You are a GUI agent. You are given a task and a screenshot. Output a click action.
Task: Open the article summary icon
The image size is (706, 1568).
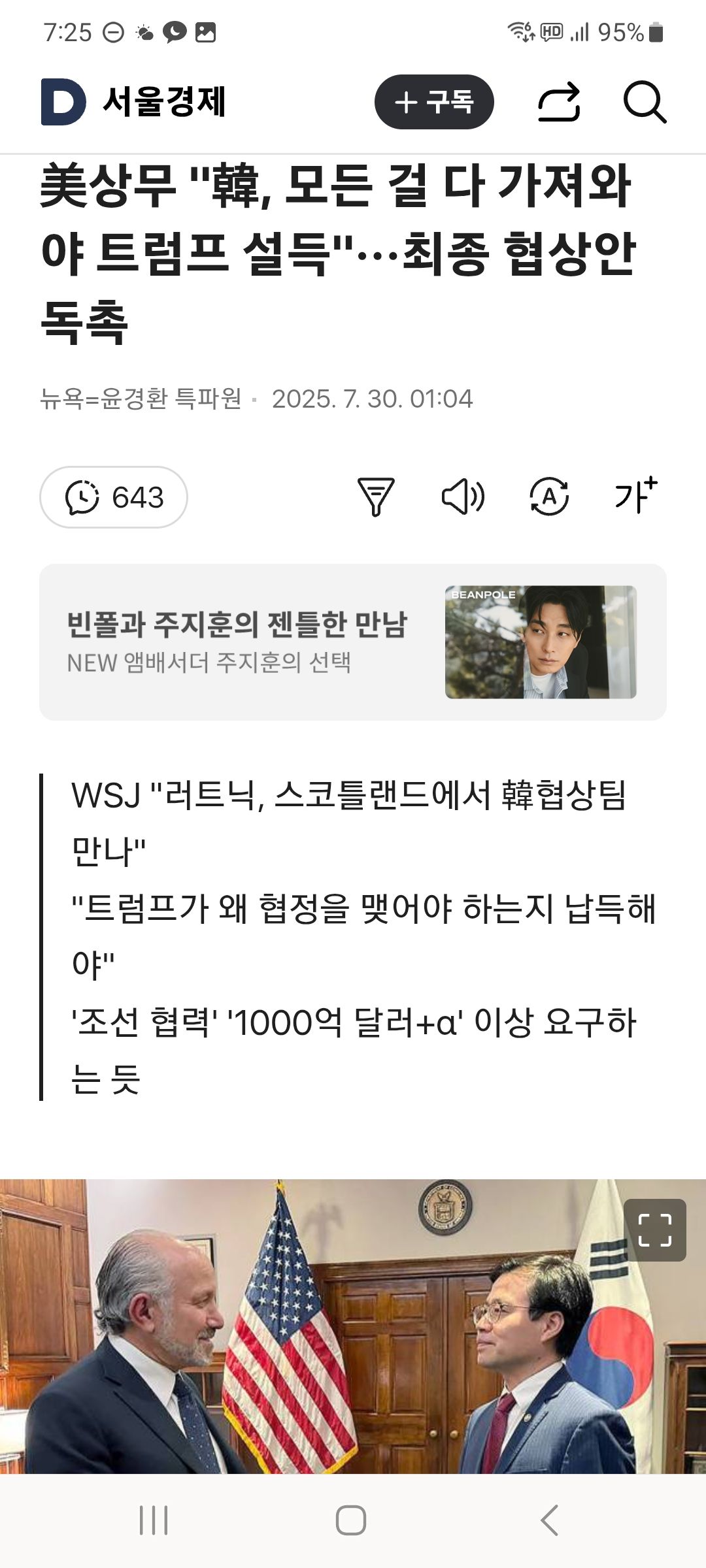point(375,497)
